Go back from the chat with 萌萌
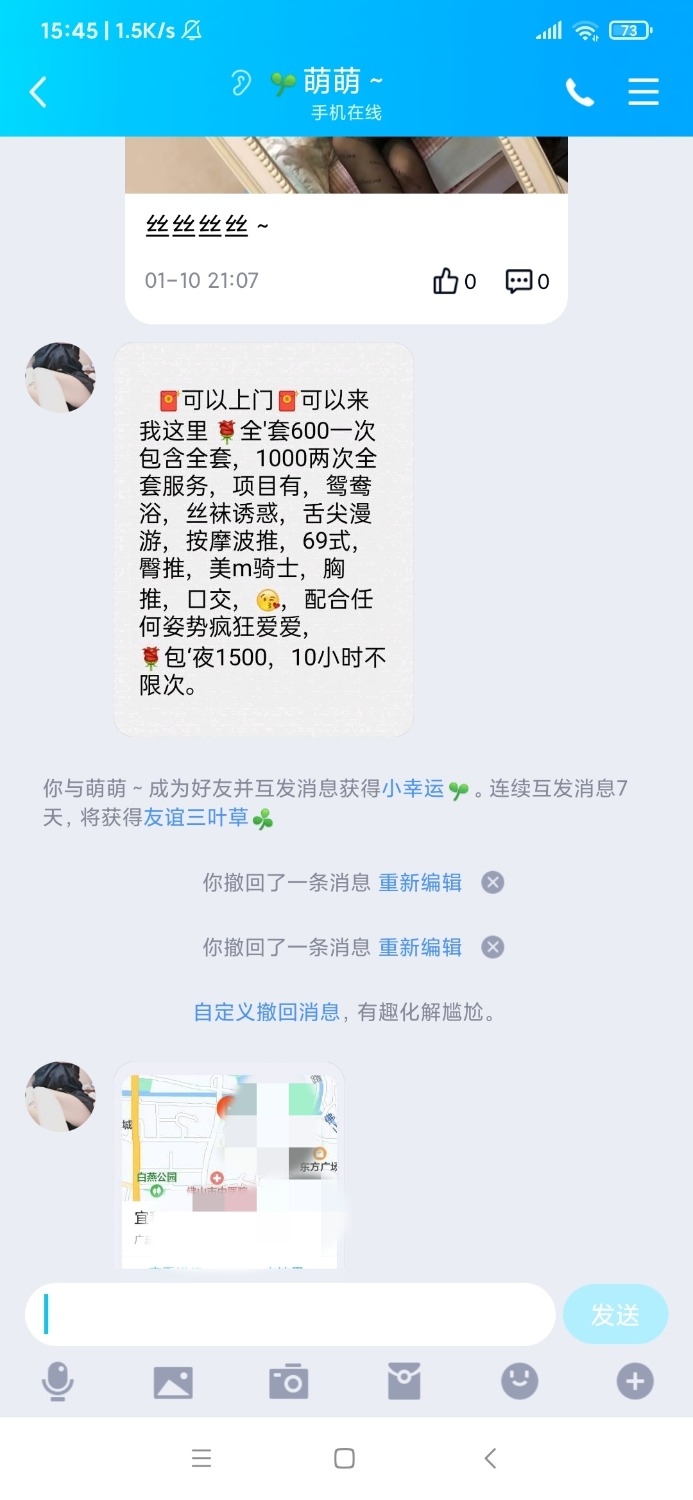 click(x=38, y=92)
